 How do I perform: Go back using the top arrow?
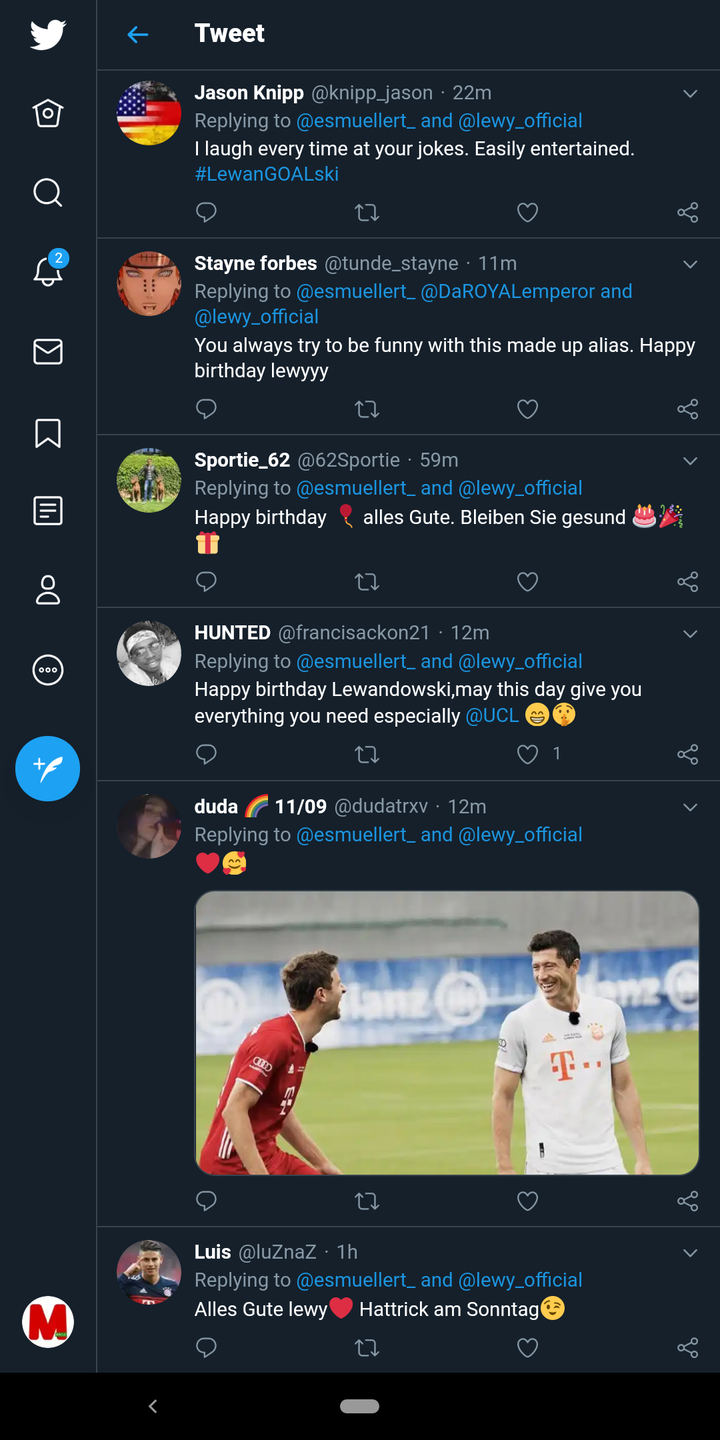pos(138,35)
